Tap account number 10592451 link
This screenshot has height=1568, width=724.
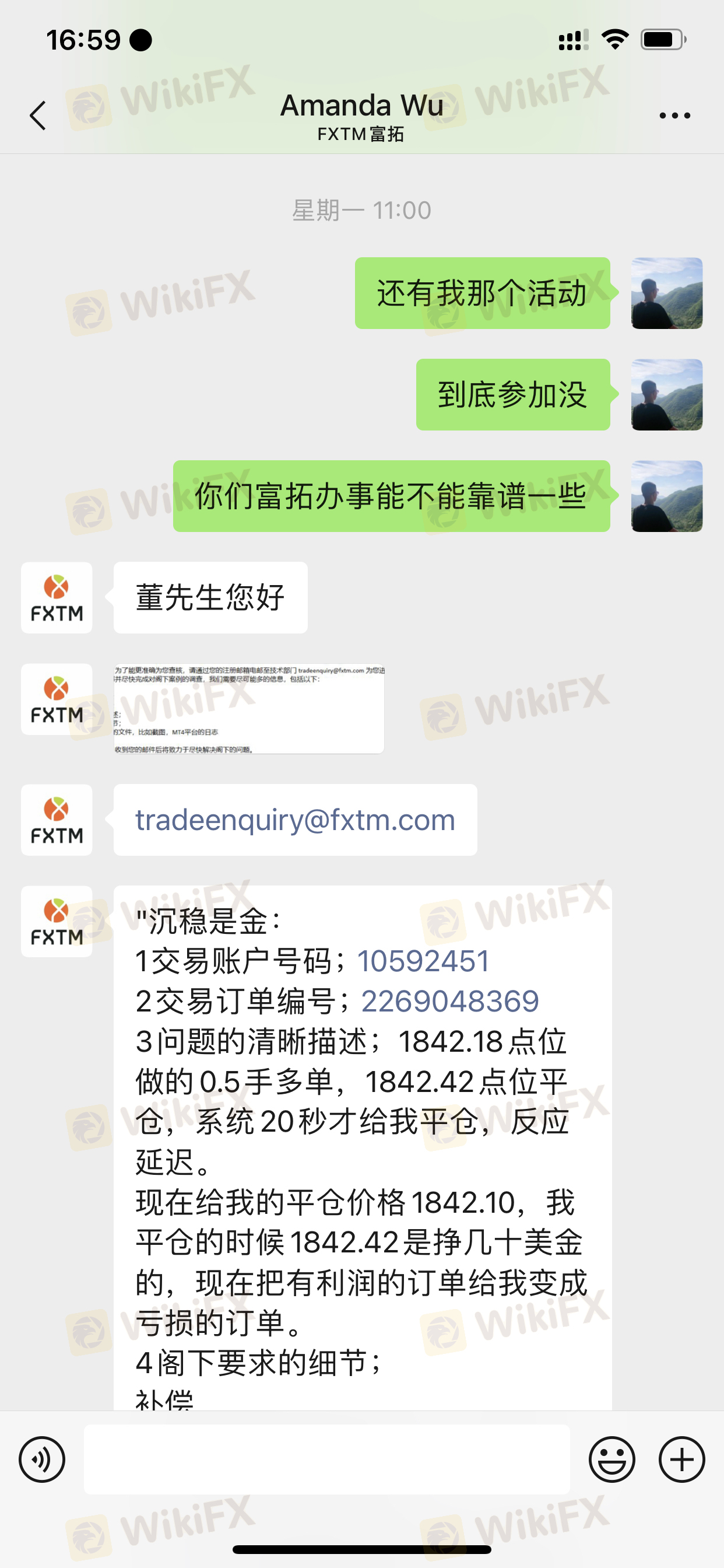pos(423,961)
